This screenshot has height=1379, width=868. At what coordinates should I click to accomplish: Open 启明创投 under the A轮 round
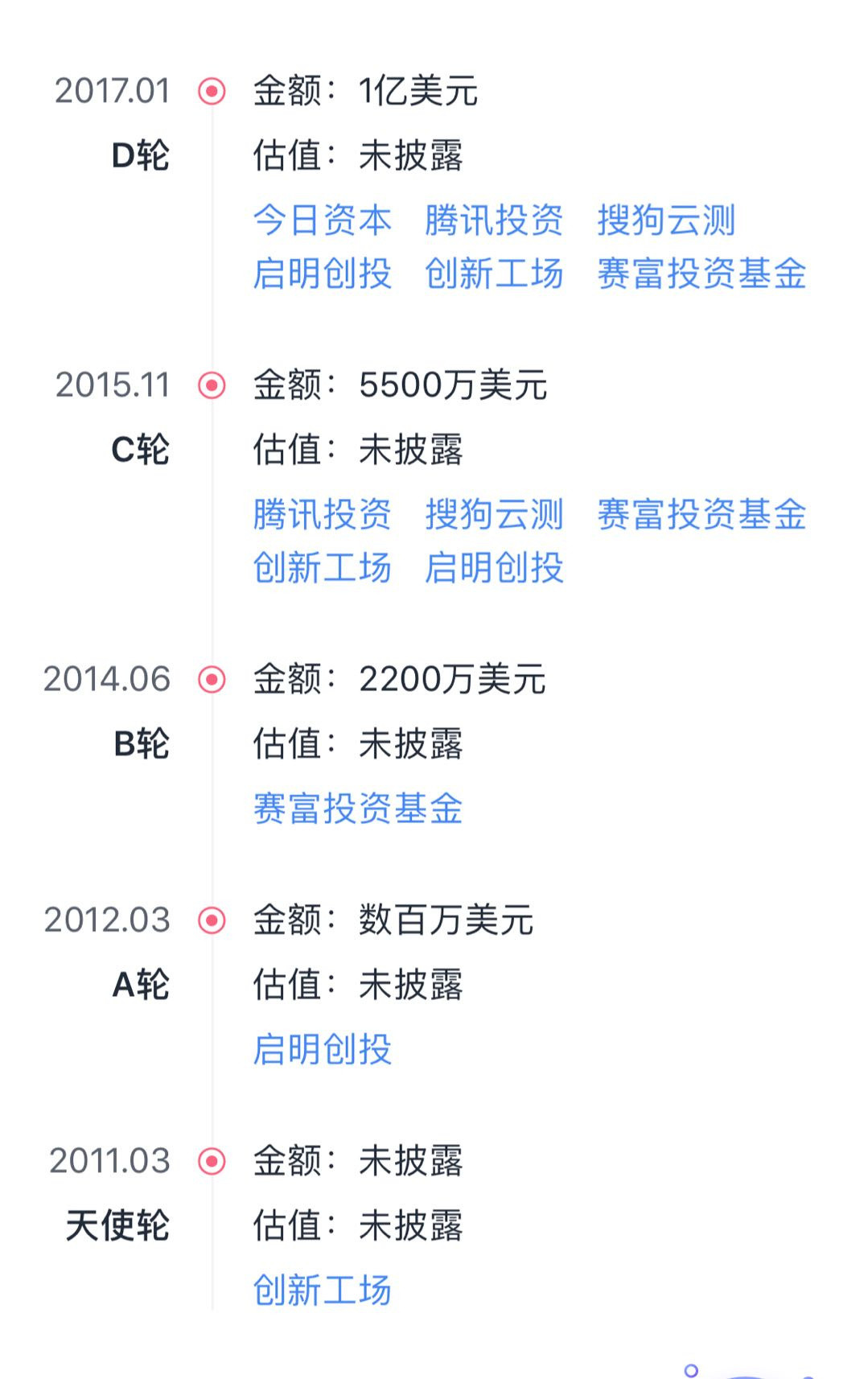point(322,1048)
